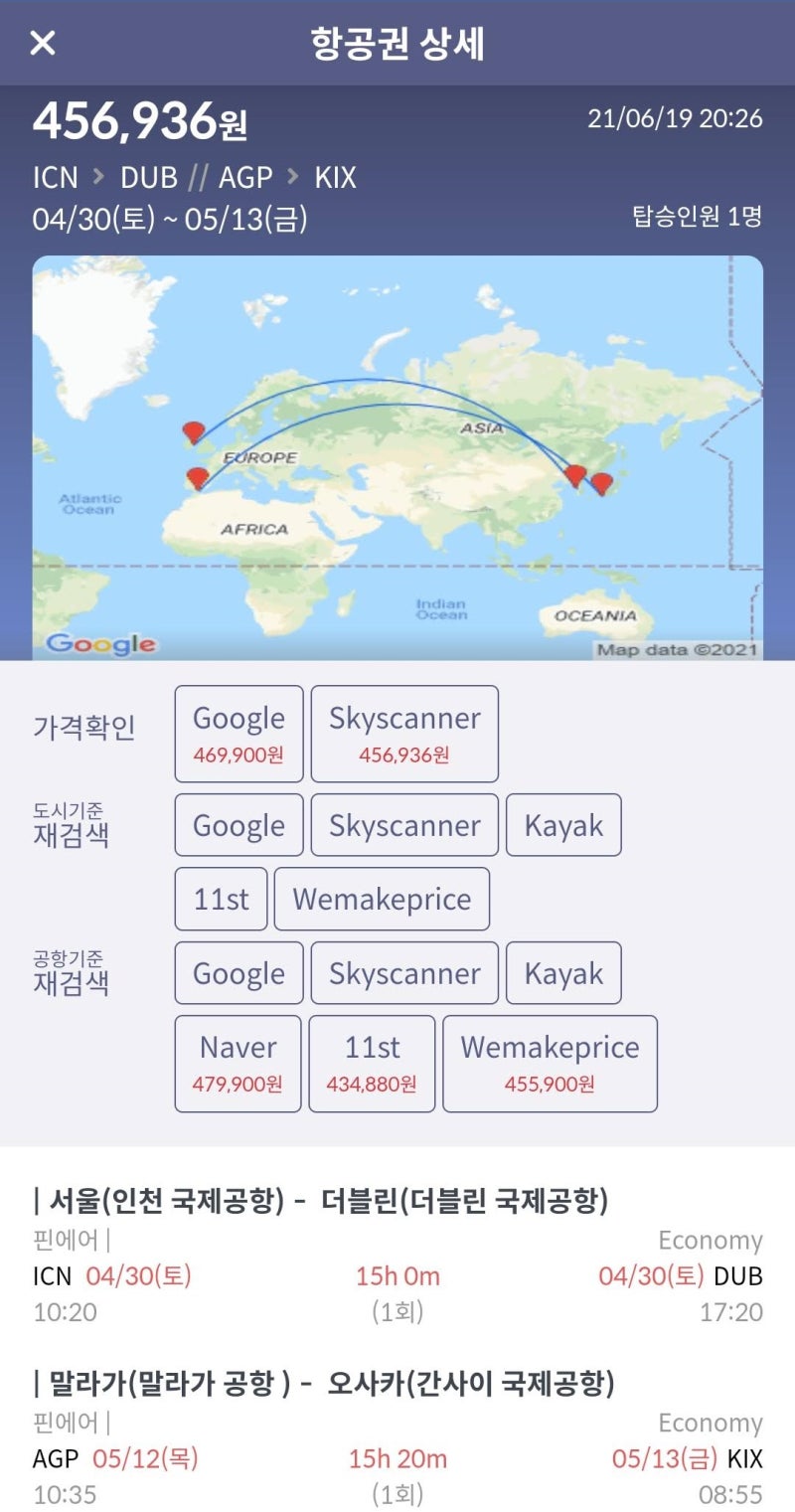Select 11st showing 434,880원
795x1512 pixels.
coord(372,1063)
